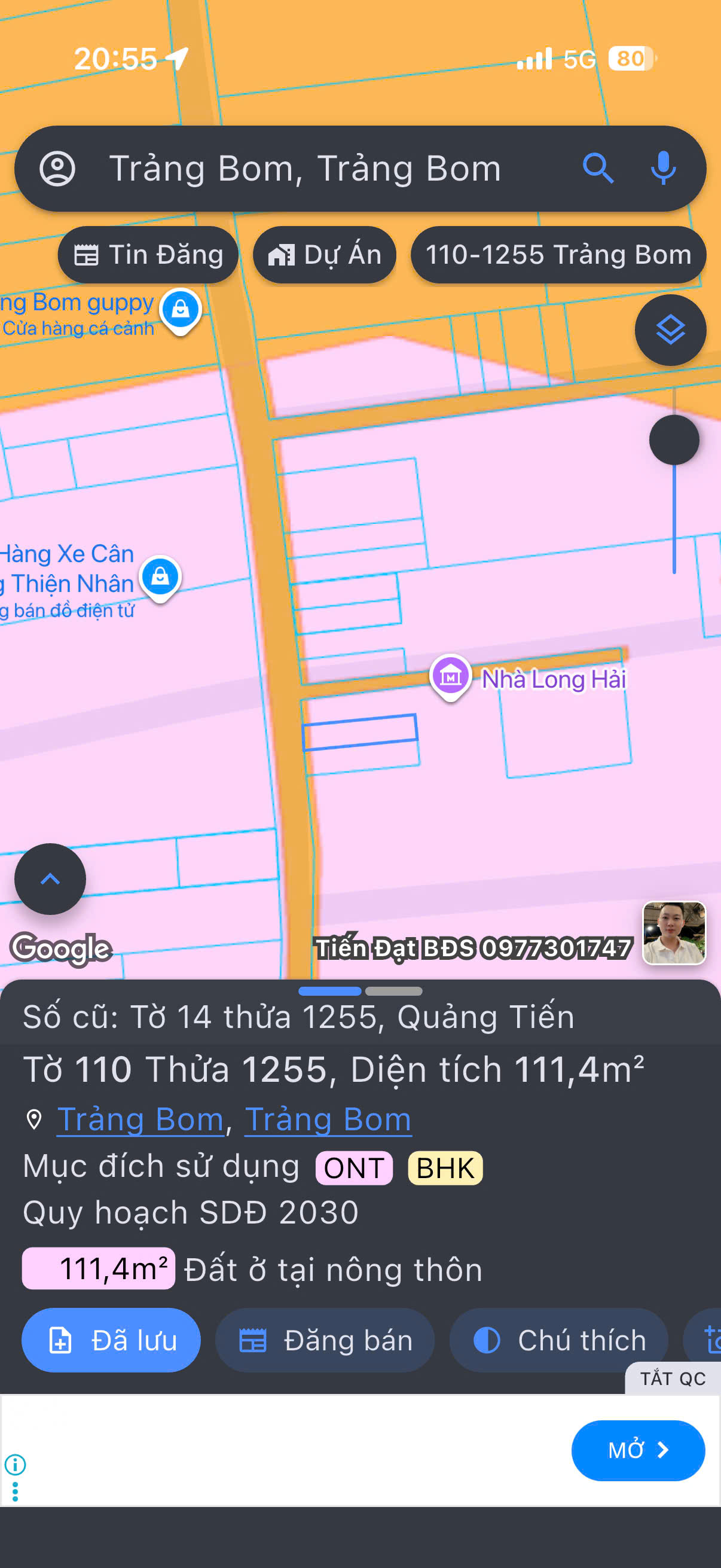Tap the Tiến Đạt BĐS avatar photo
721x1568 pixels.
674,932
